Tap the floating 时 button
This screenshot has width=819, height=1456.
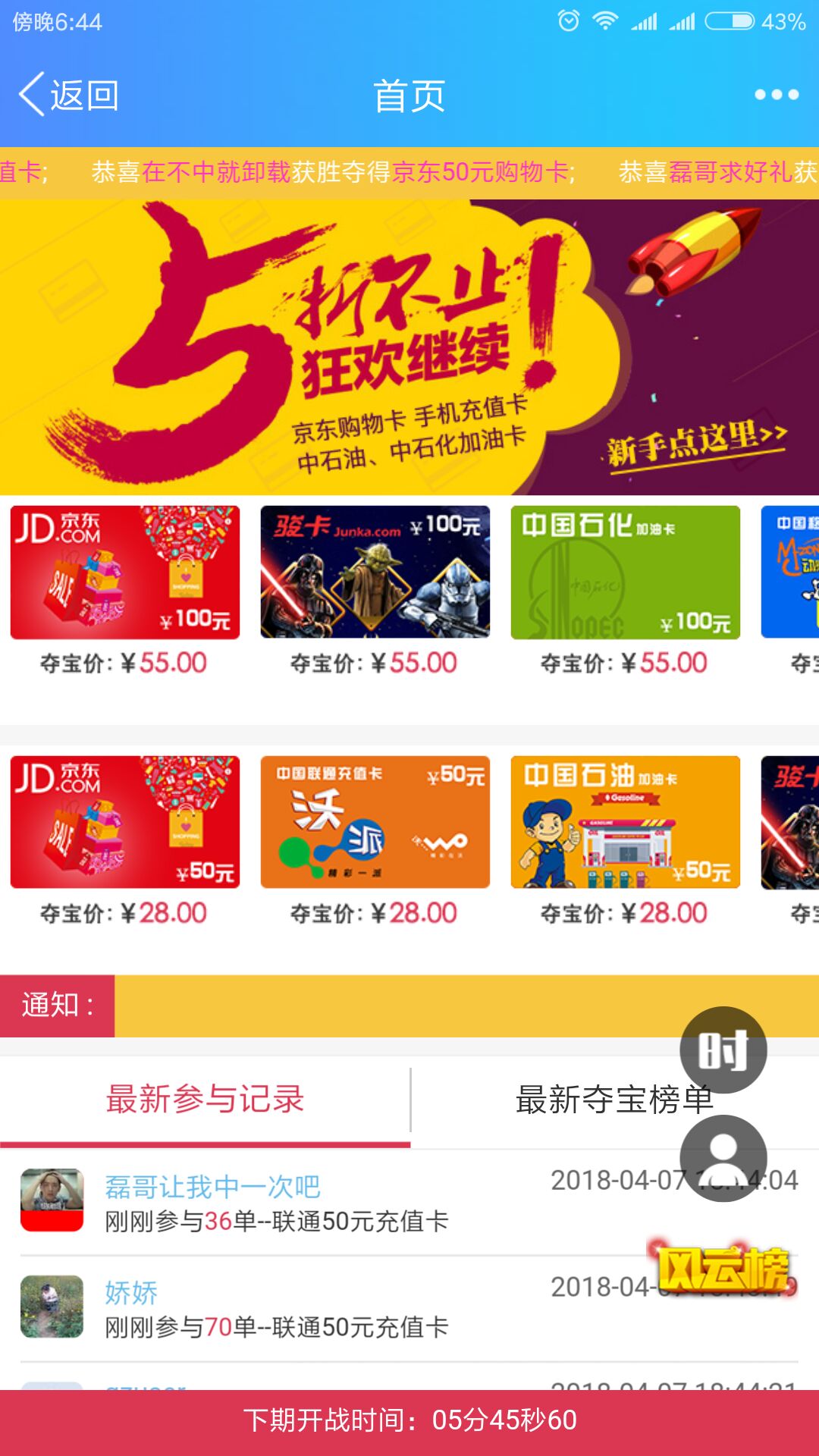[723, 1050]
